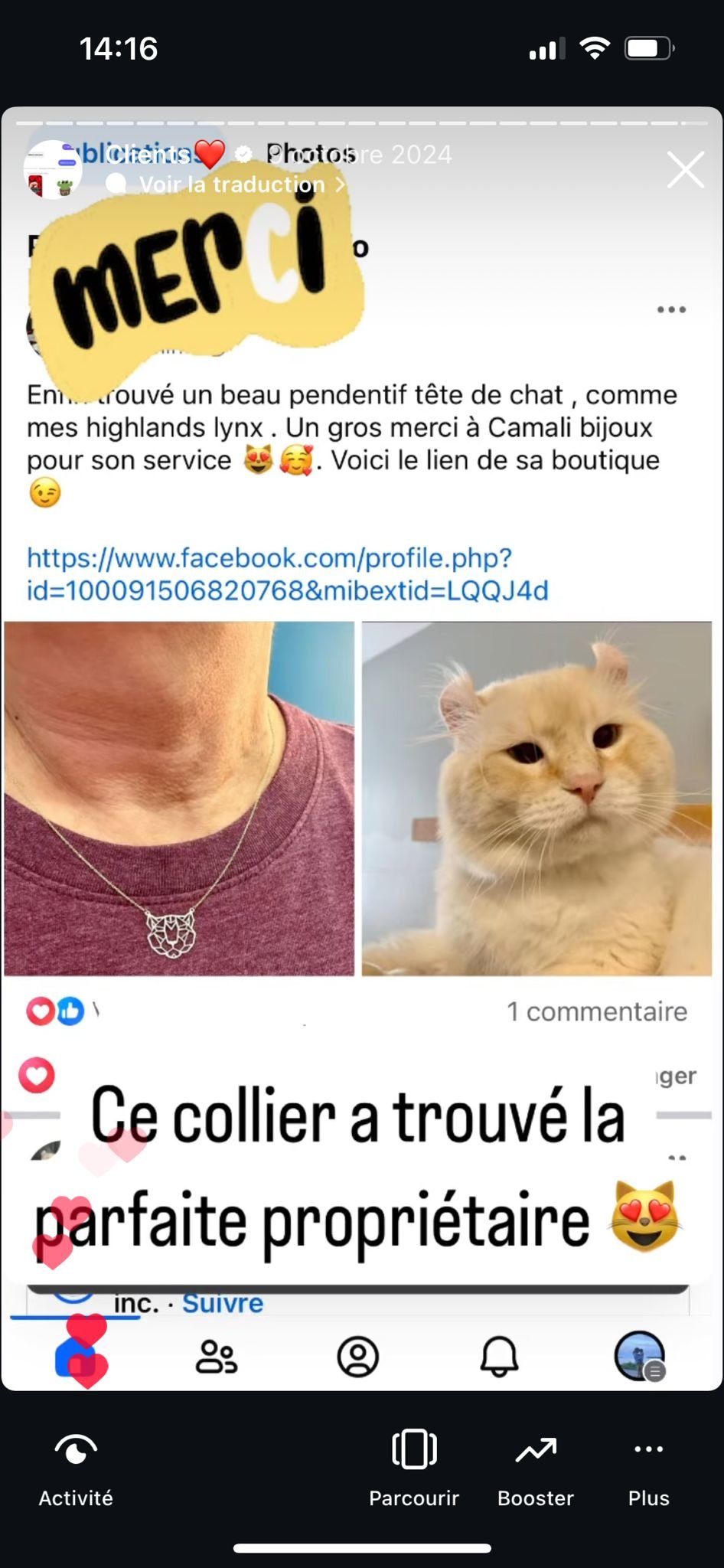This screenshot has width=724, height=1568.
Task: Open the story author's profile picture
Action: [x=52, y=170]
